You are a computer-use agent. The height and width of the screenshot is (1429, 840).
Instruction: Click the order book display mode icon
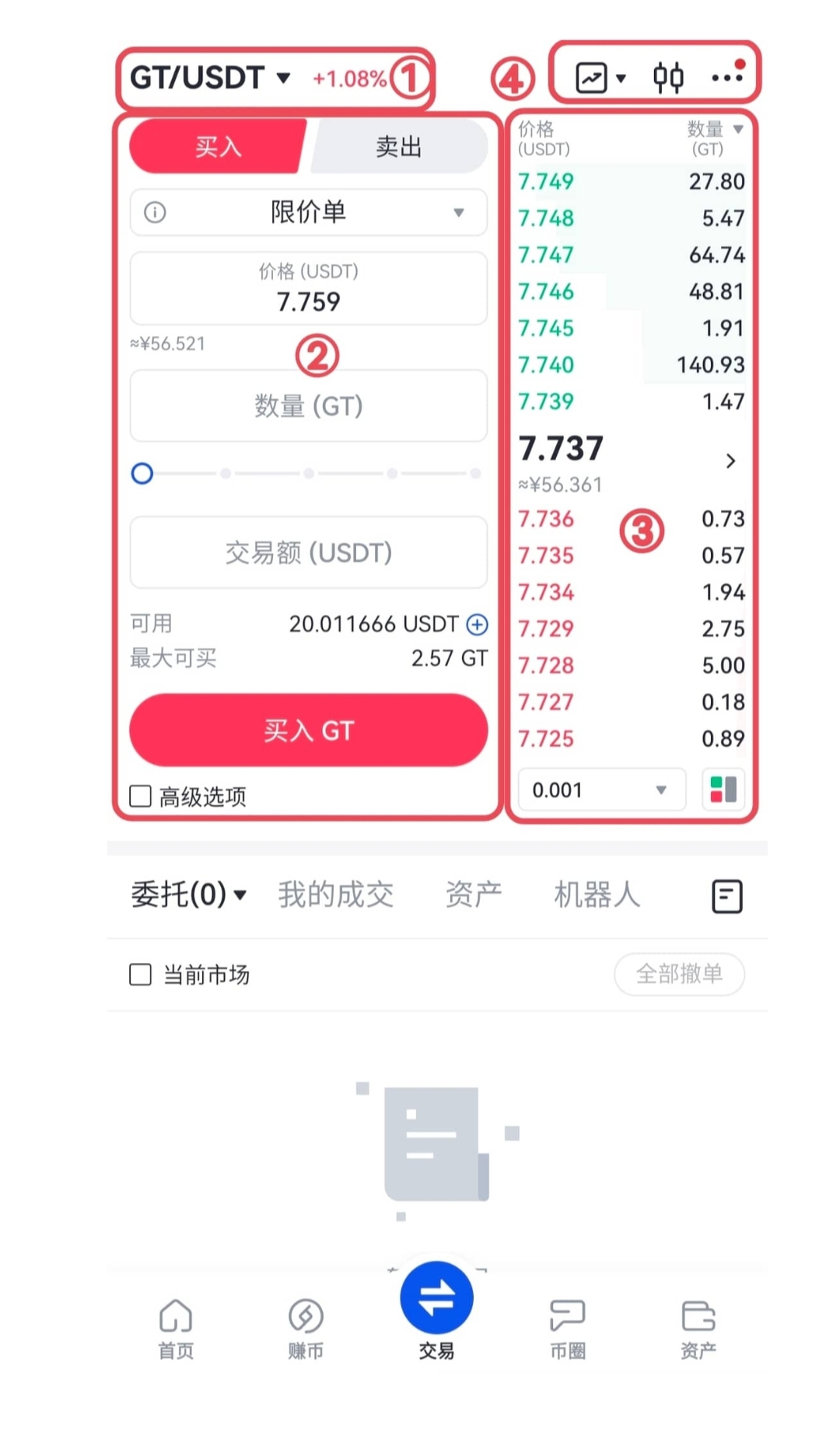point(723,789)
